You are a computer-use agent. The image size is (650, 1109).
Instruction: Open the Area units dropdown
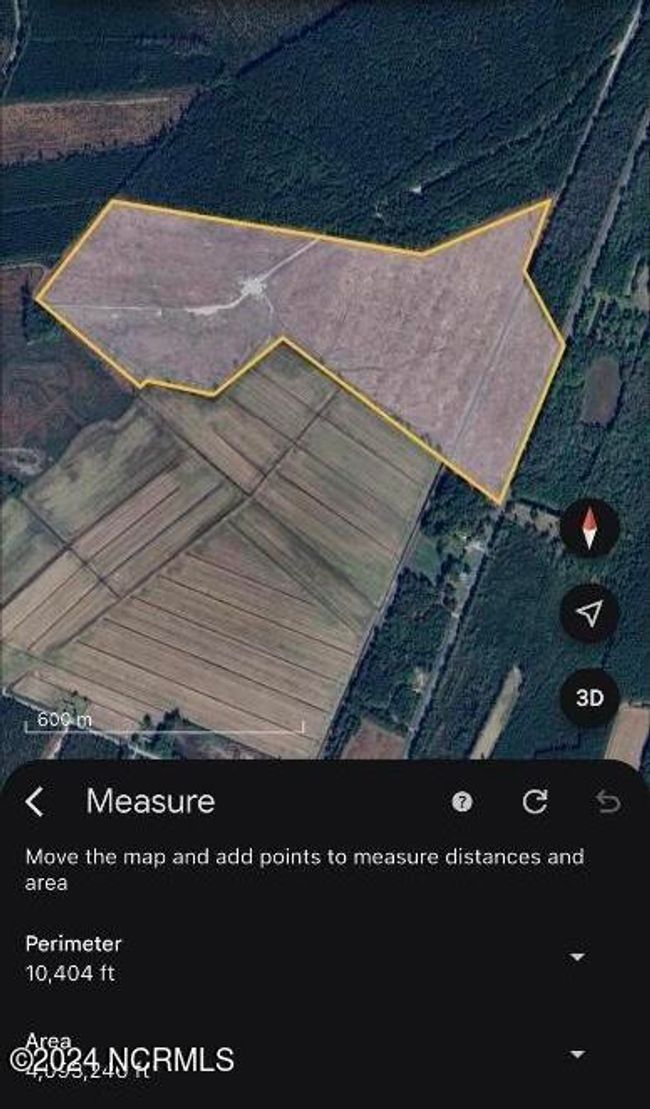[x=577, y=1054]
